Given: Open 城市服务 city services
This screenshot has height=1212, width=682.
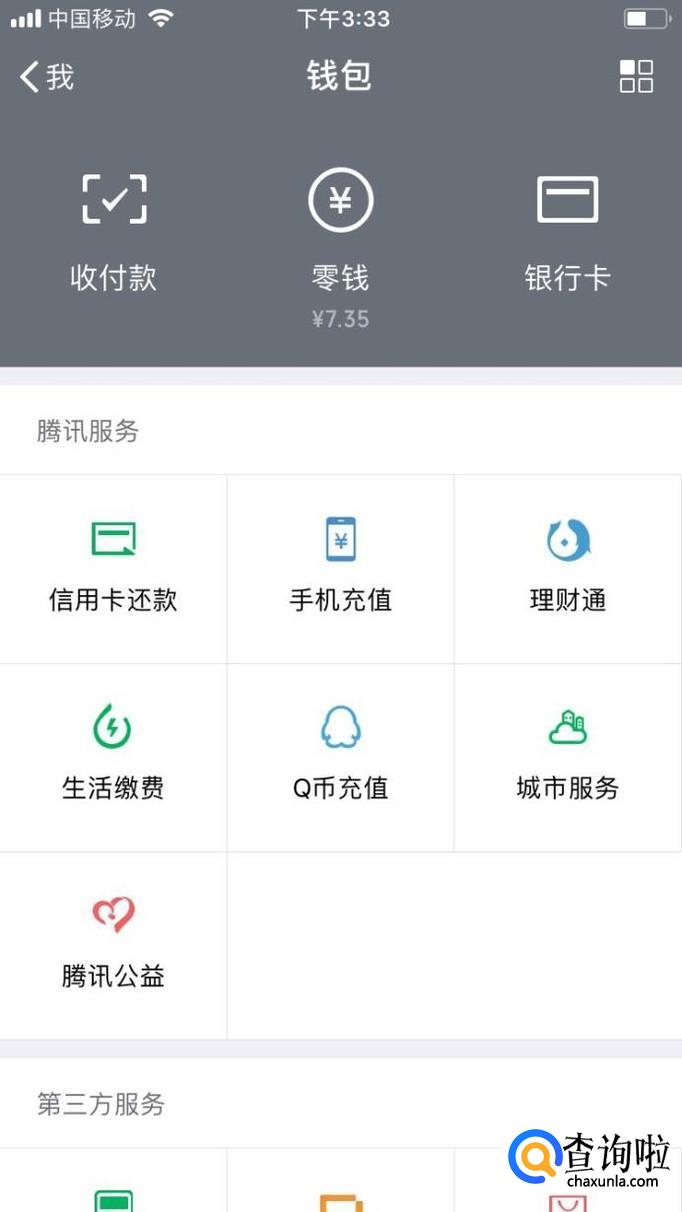Looking at the screenshot, I should [x=567, y=756].
